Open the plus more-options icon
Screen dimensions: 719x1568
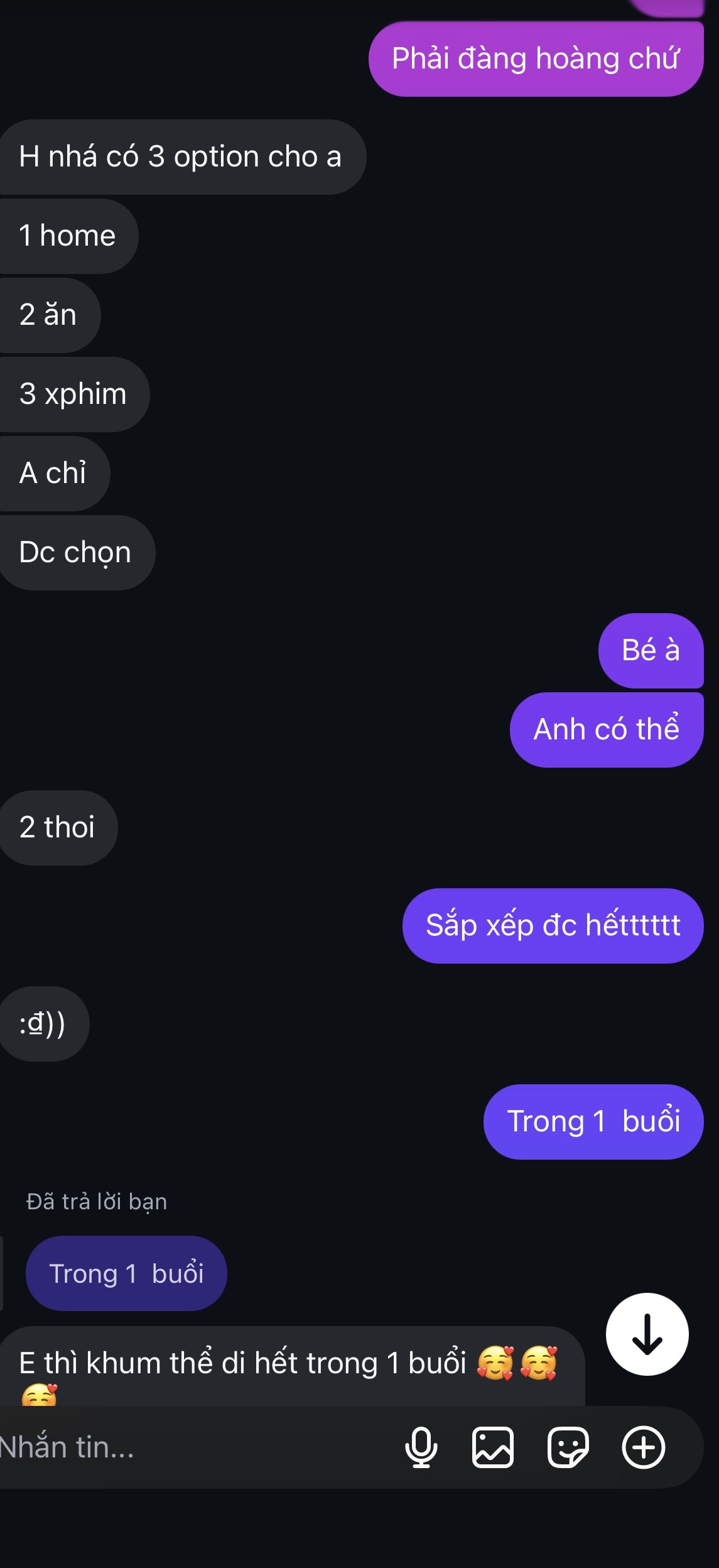[x=644, y=1447]
